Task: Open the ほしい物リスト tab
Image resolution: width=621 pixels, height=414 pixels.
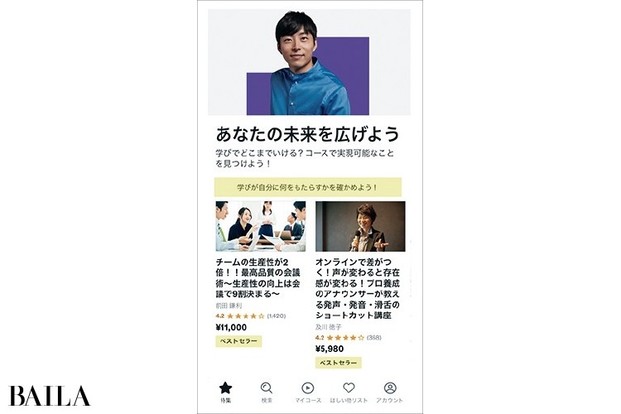Action: [349, 390]
